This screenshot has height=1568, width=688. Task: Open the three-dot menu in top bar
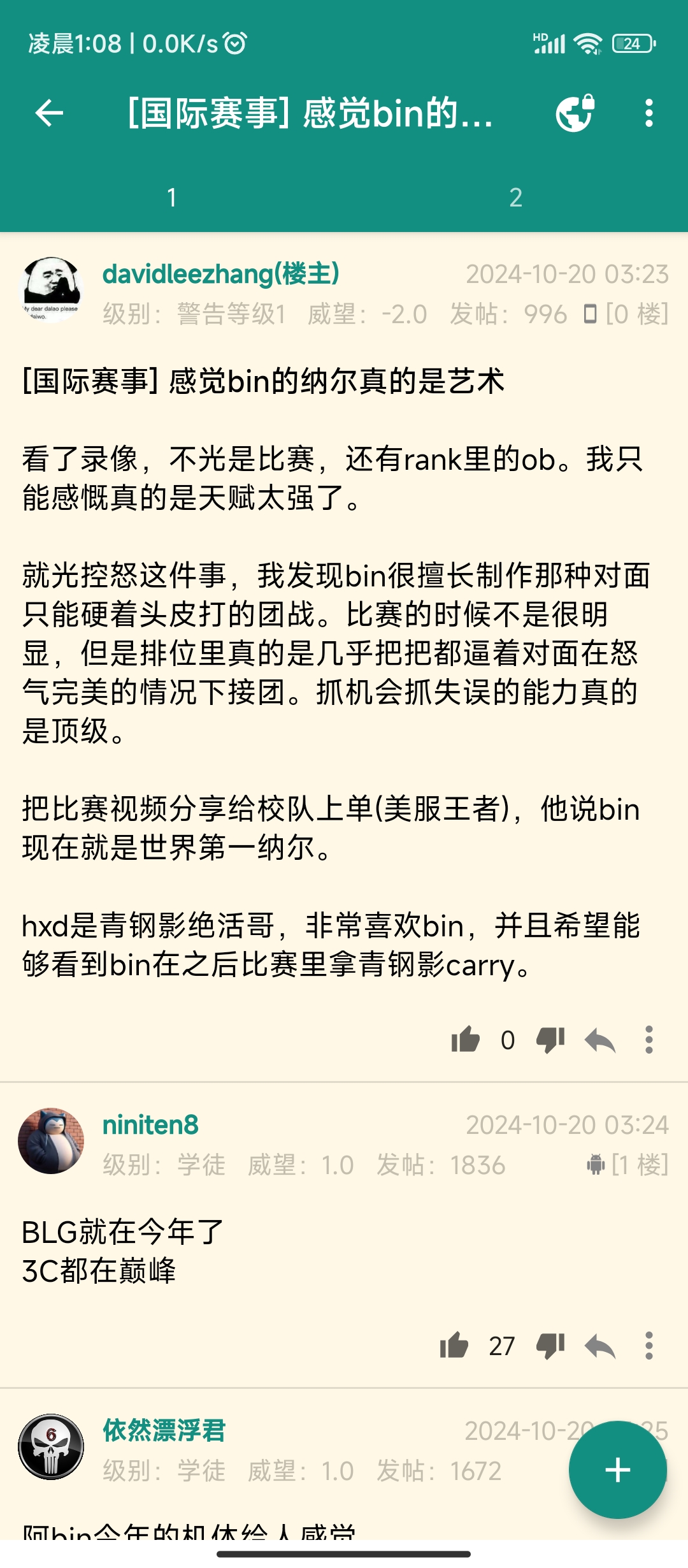[649, 113]
